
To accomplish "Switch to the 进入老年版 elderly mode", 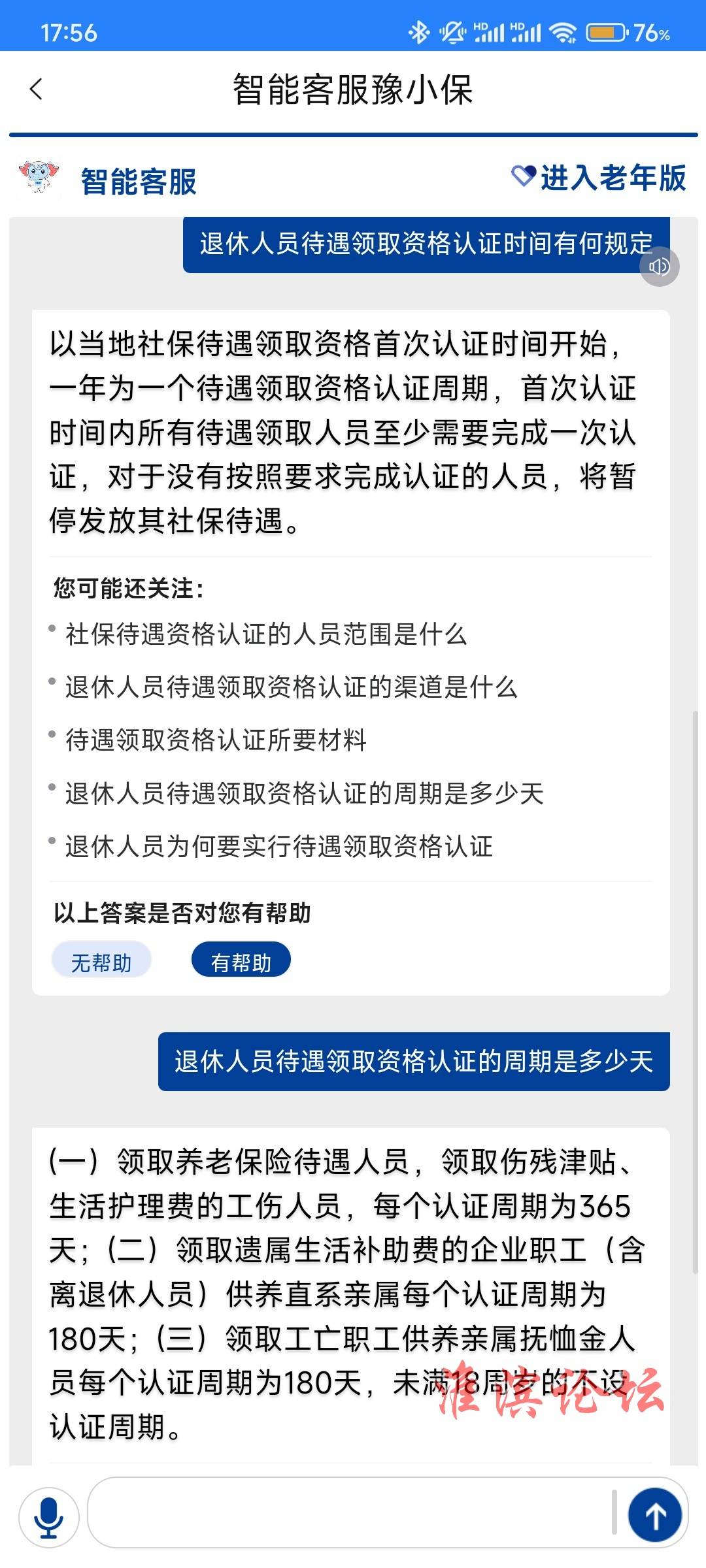I will tap(599, 178).
